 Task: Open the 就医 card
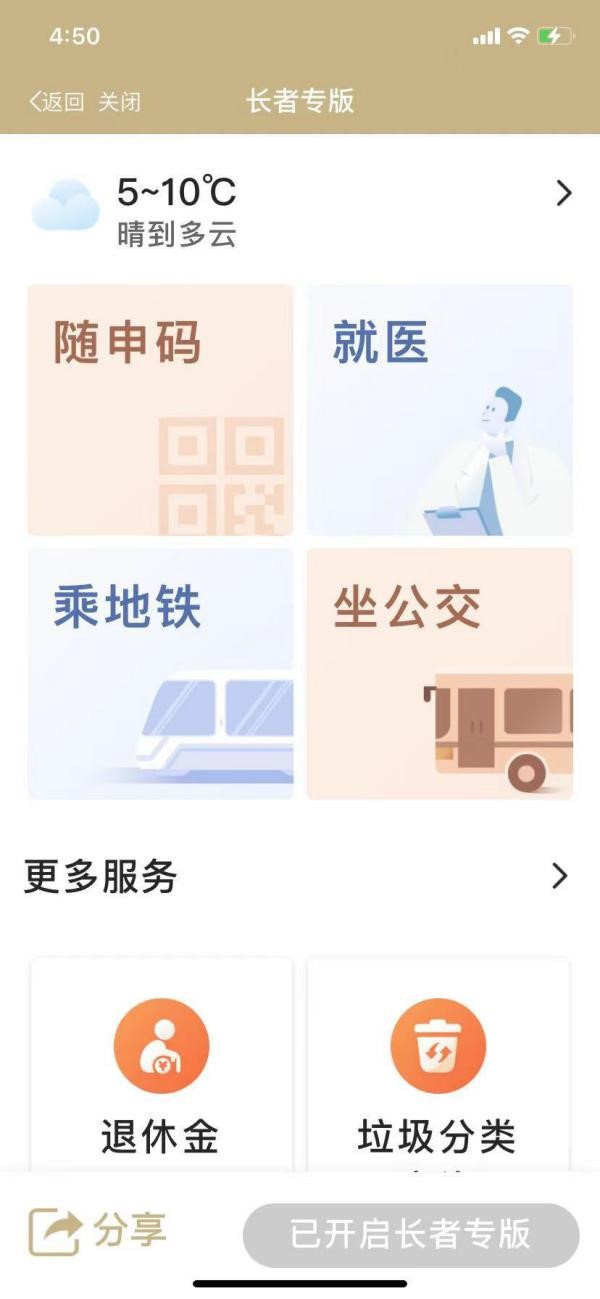point(439,410)
